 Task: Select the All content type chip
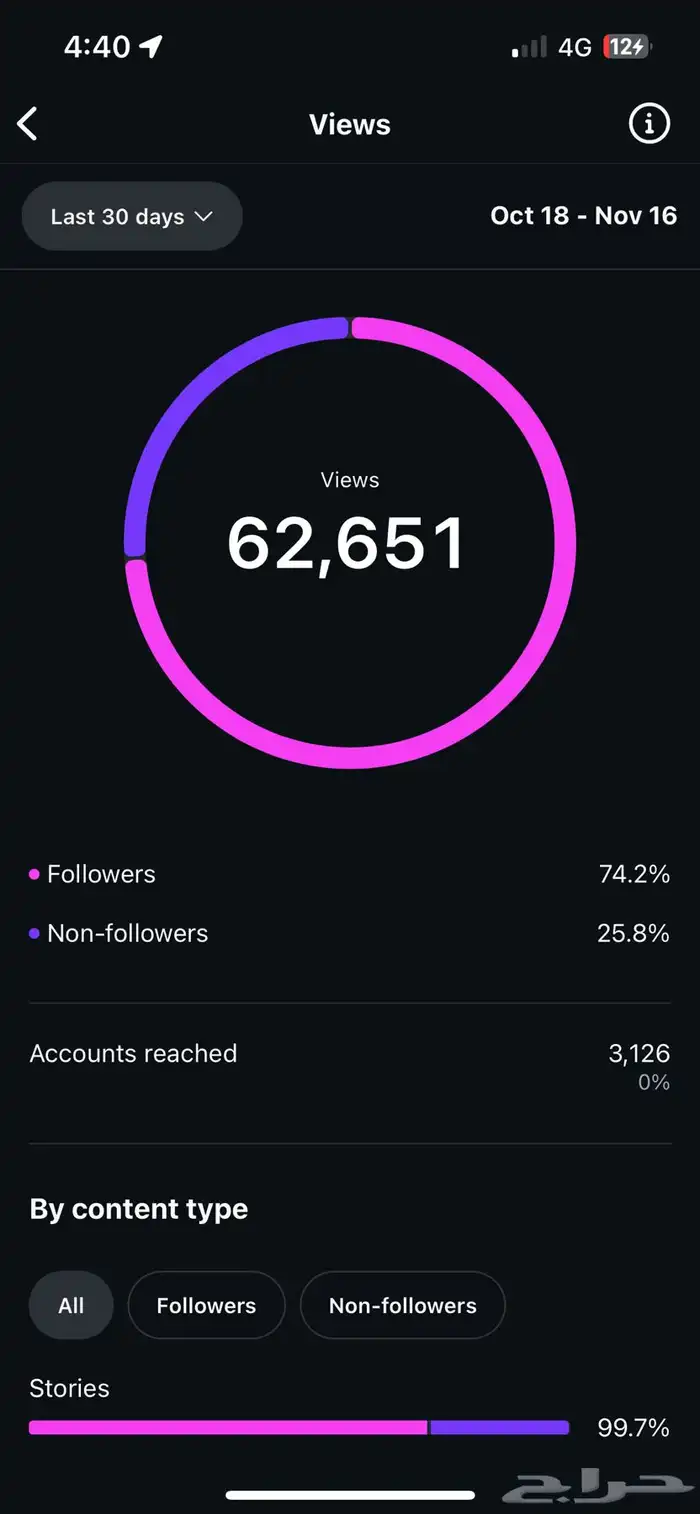[71, 1305]
